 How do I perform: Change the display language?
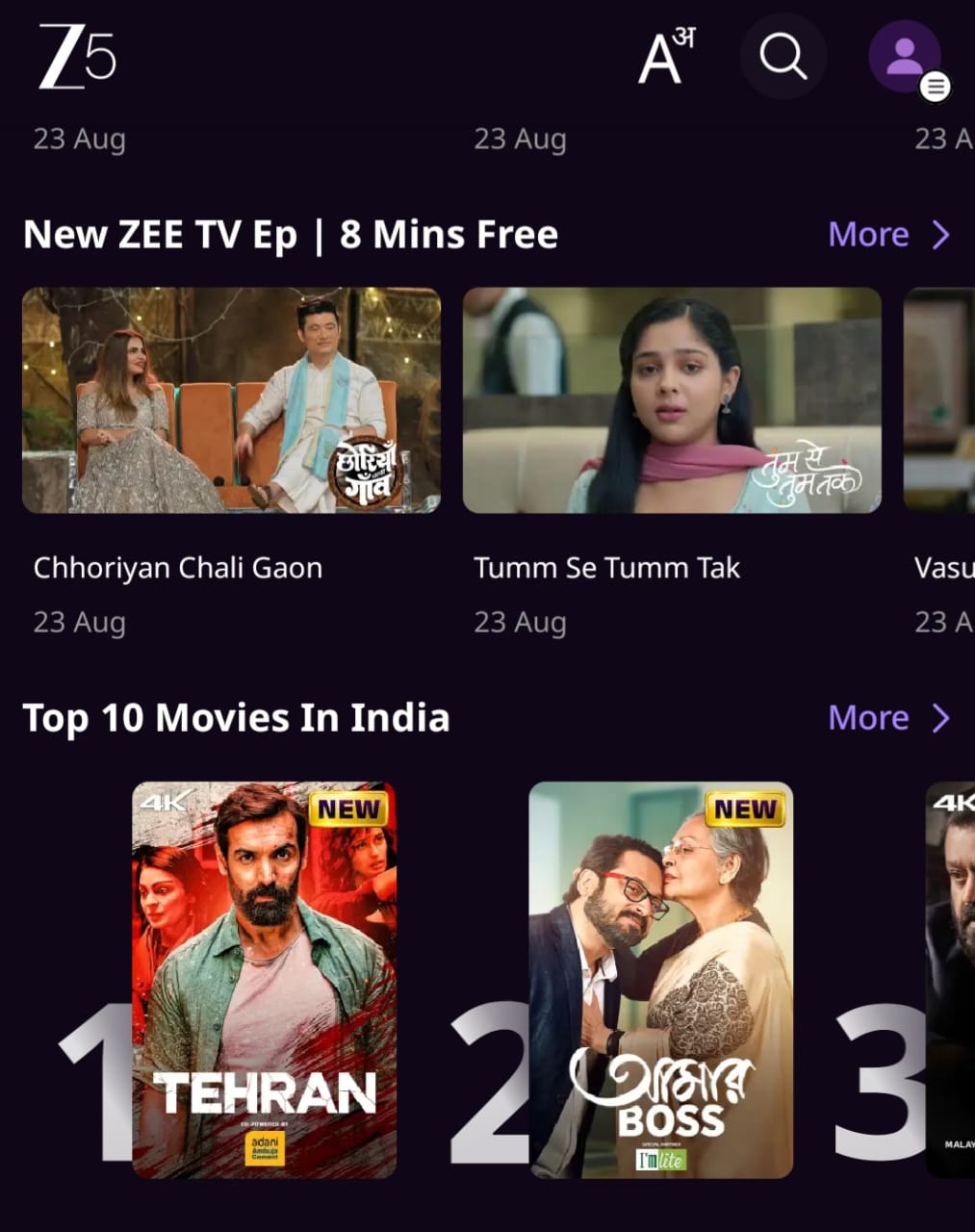(666, 57)
